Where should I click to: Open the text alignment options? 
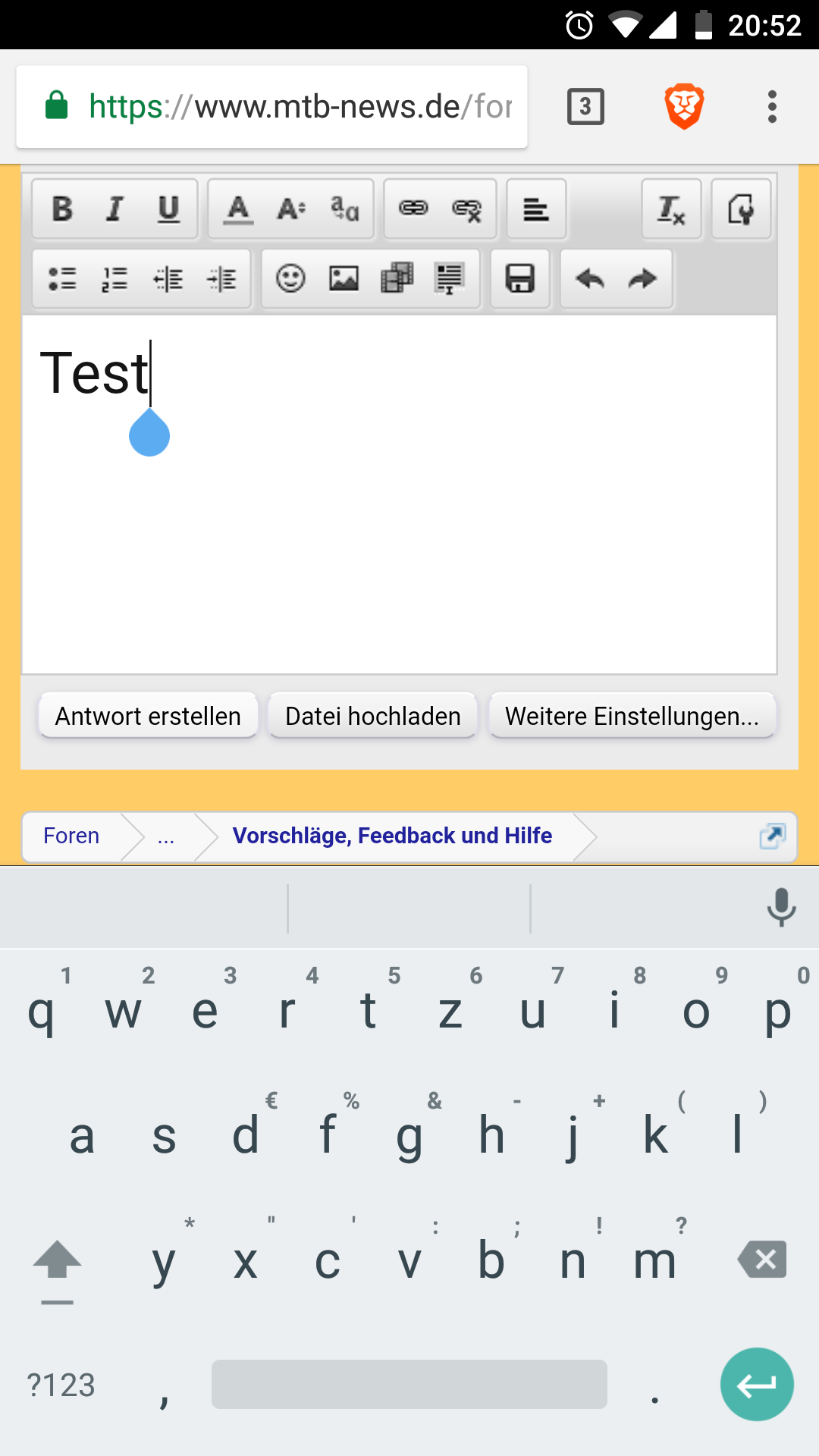(x=536, y=209)
